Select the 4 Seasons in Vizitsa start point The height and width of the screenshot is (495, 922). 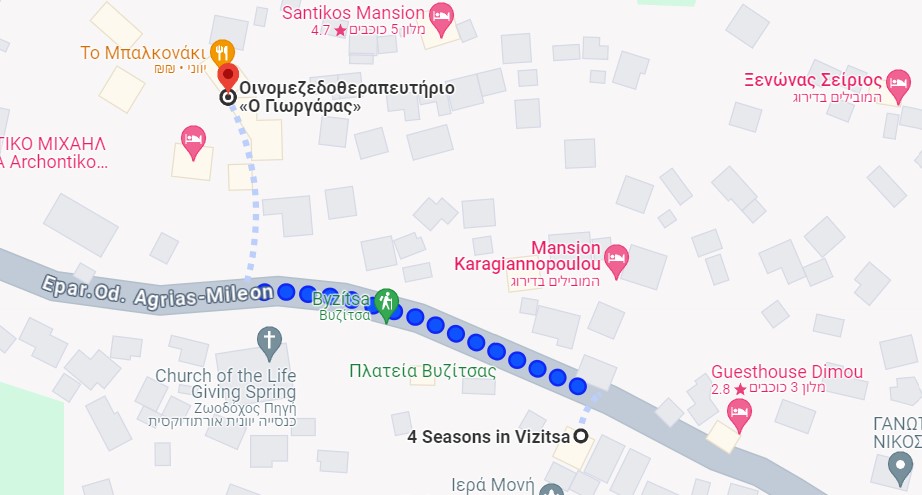580,436
